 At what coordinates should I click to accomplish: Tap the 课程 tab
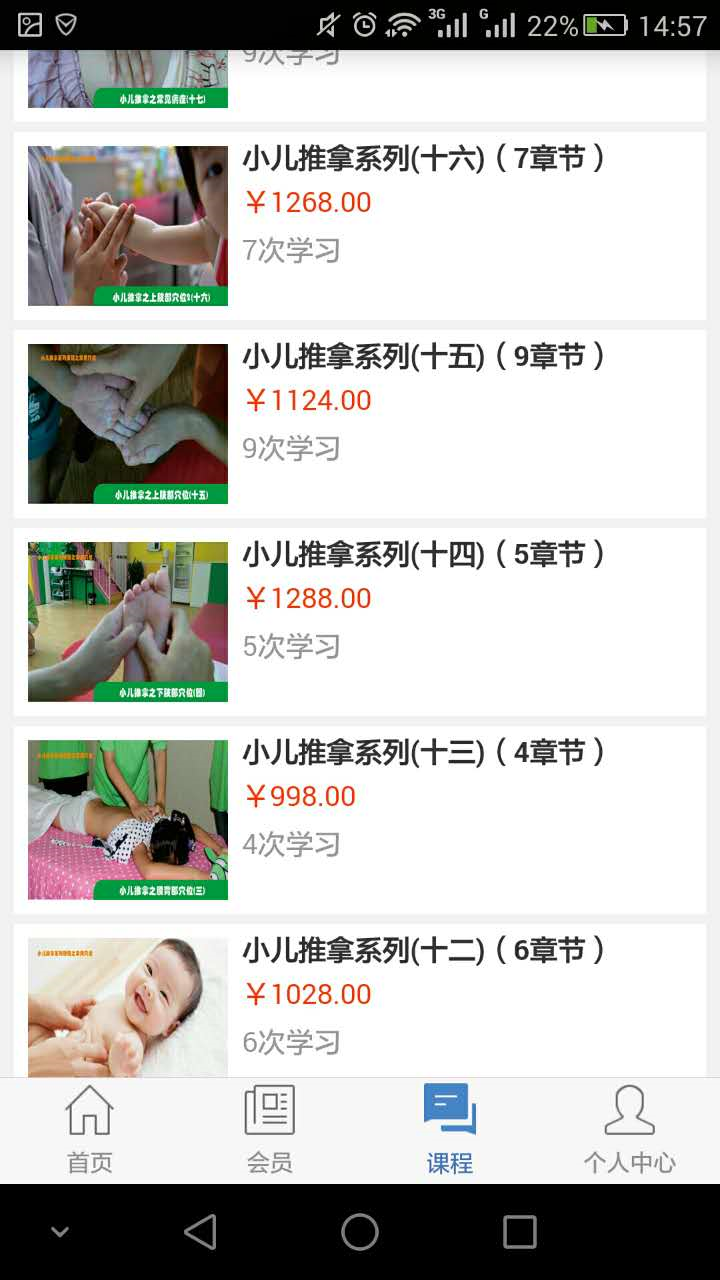coord(450,1131)
